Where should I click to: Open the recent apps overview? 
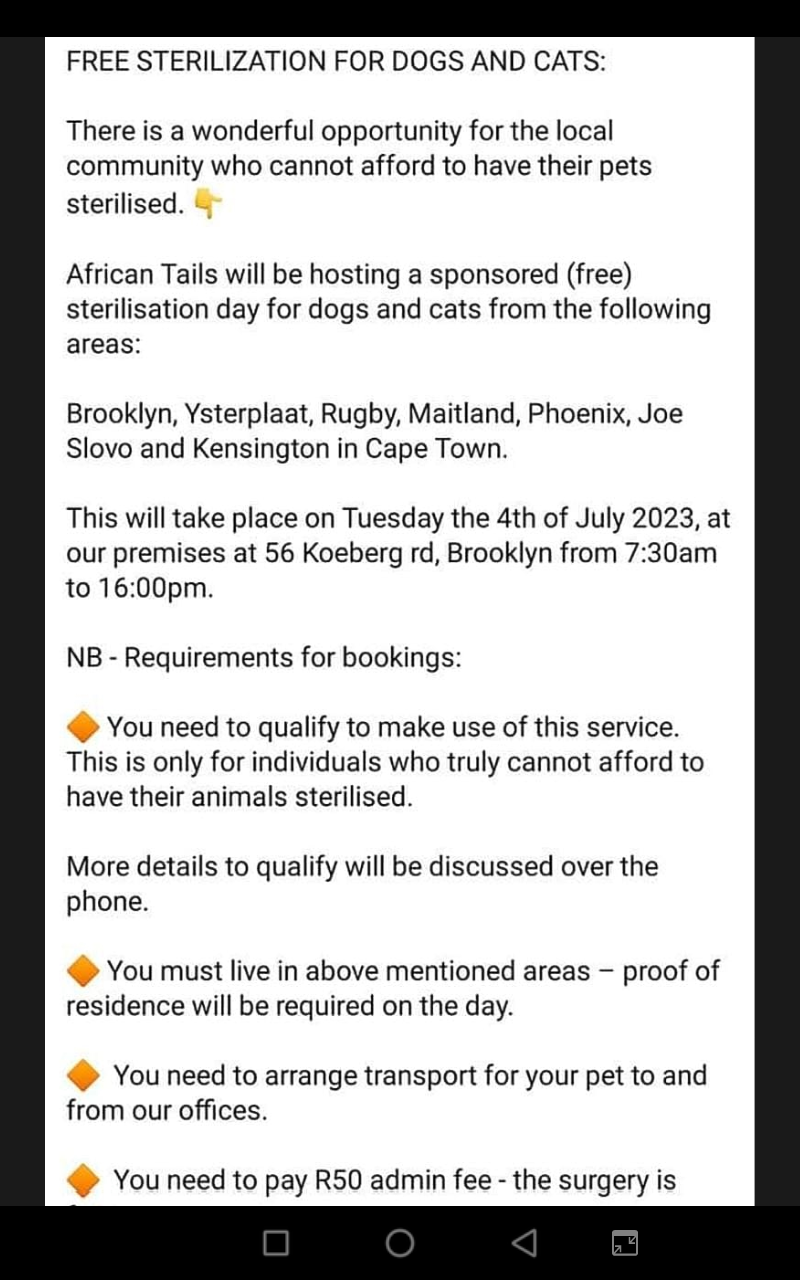[276, 1243]
